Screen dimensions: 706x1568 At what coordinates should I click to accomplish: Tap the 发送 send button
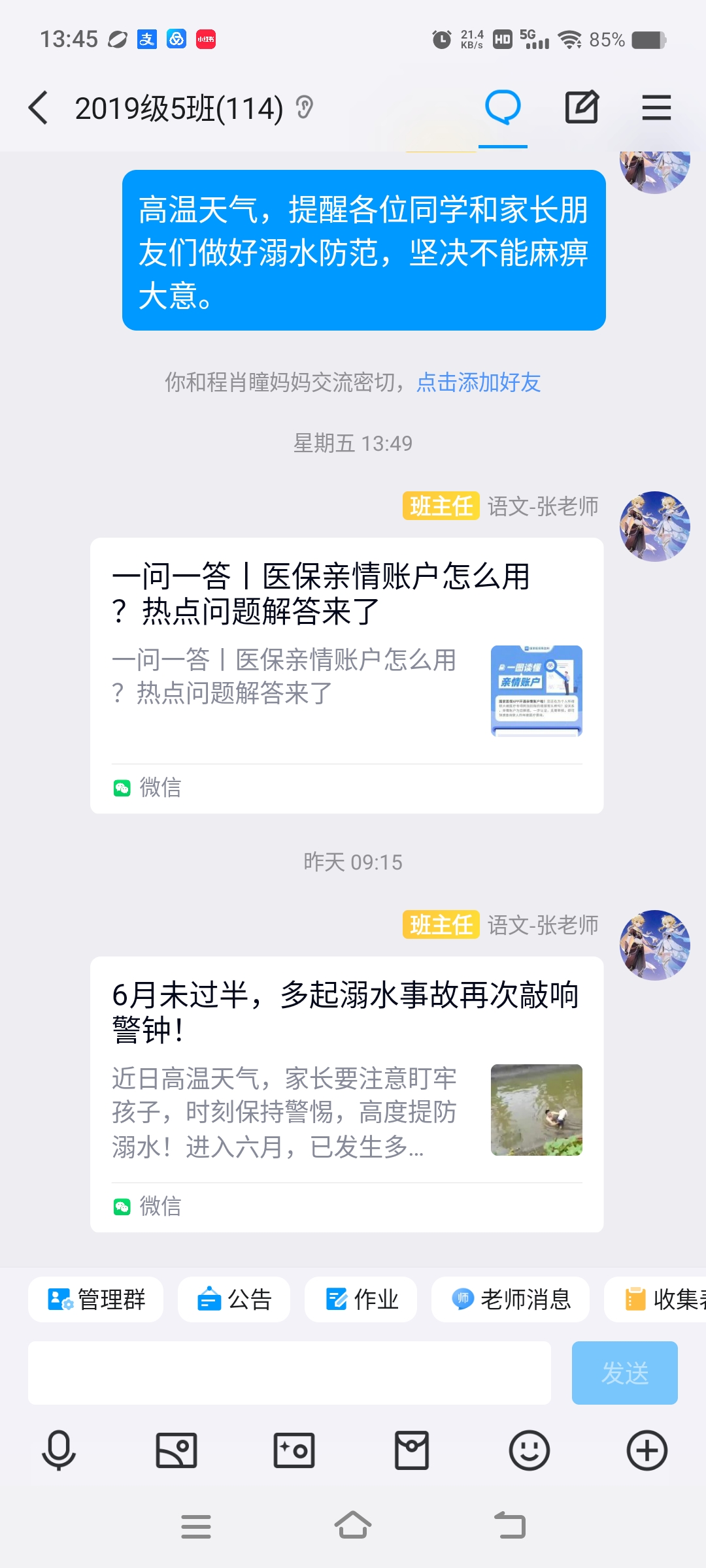[x=624, y=1373]
